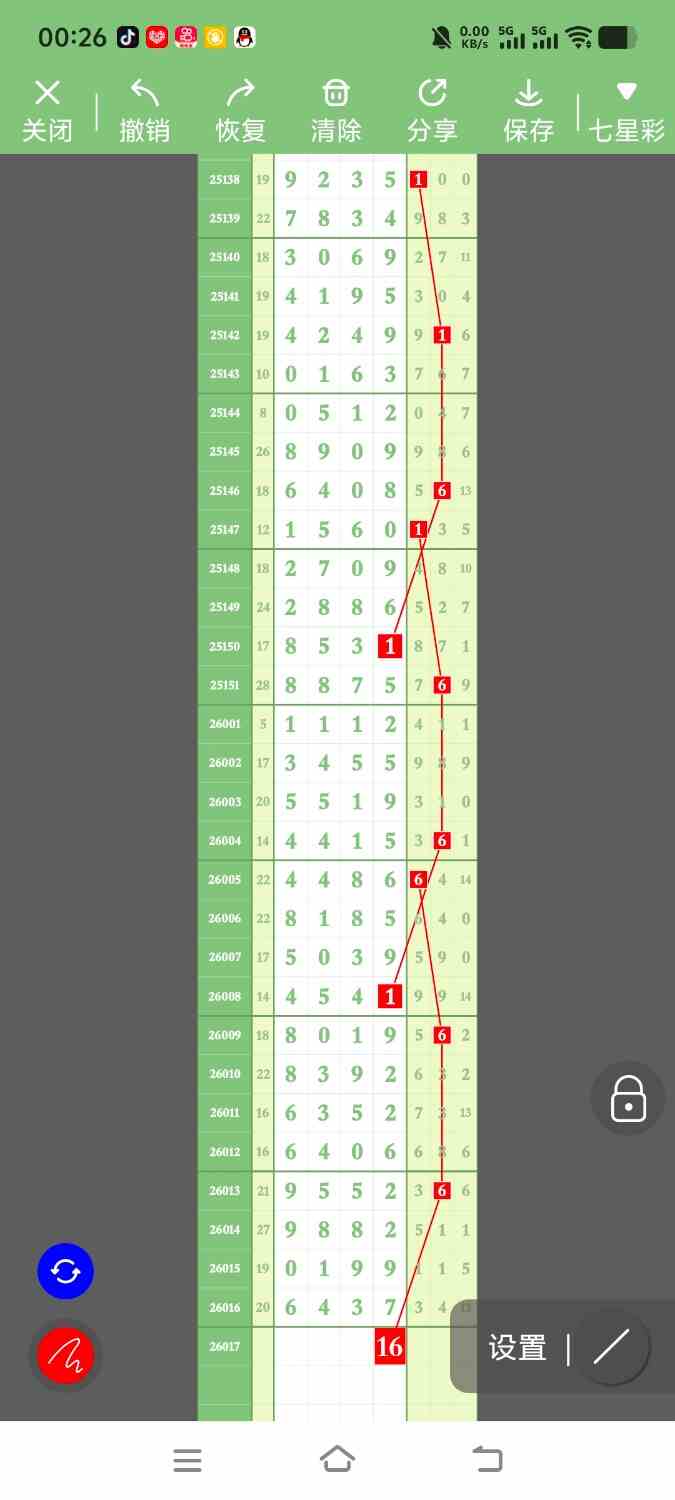Toggle the lock icon button
Image resolution: width=675 pixels, height=1500 pixels.
click(628, 1098)
